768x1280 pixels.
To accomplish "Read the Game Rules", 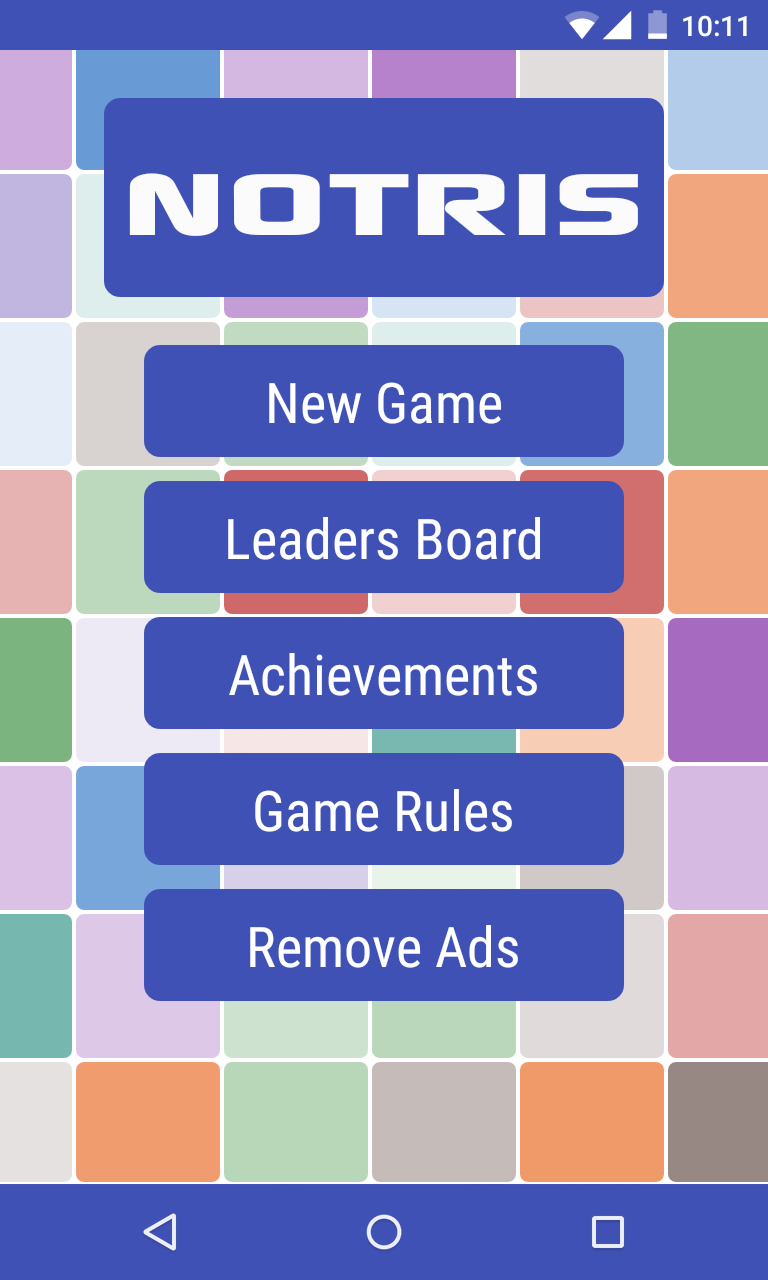I will (x=384, y=809).
